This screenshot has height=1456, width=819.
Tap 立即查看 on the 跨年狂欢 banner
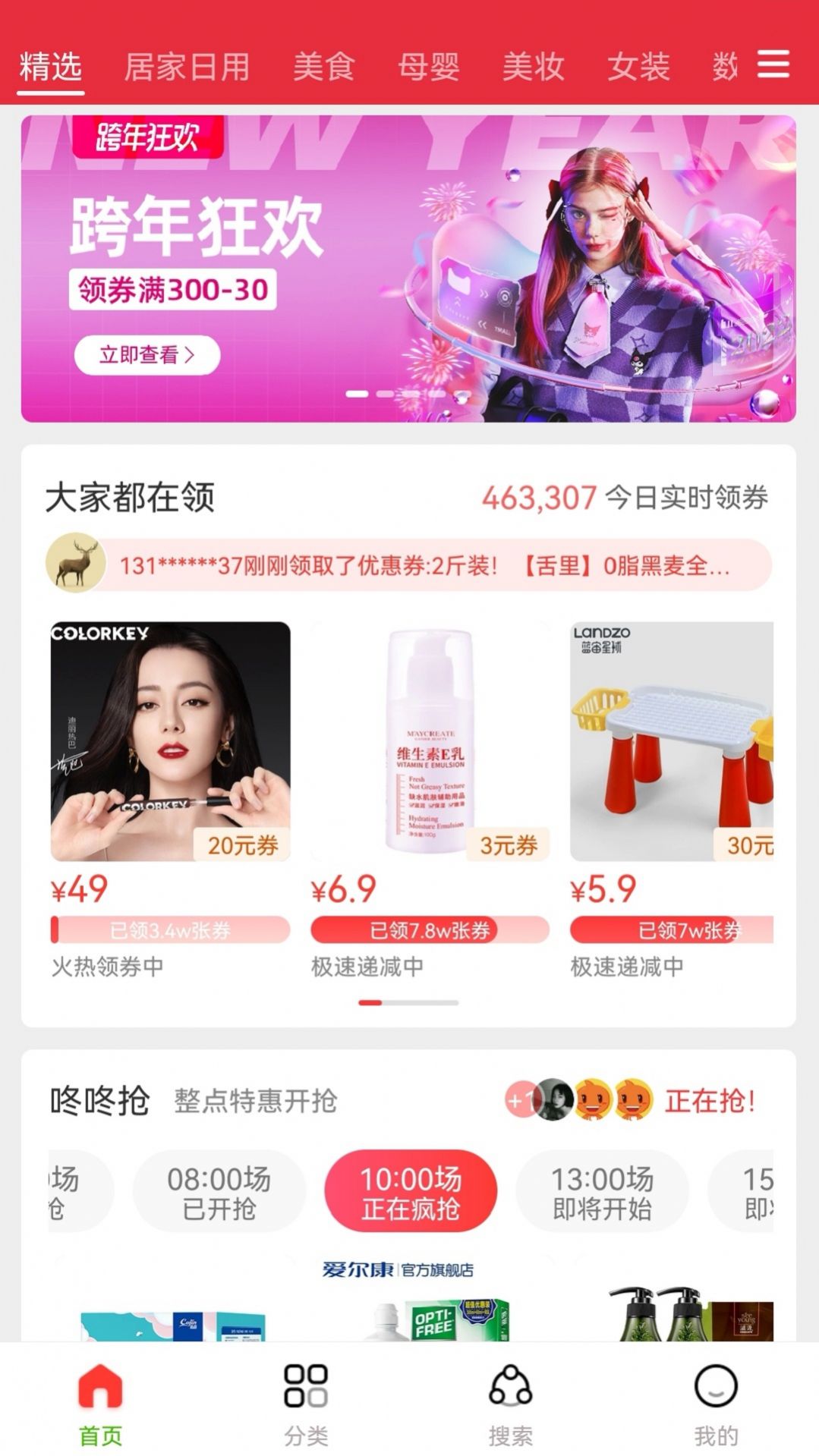pos(147,355)
